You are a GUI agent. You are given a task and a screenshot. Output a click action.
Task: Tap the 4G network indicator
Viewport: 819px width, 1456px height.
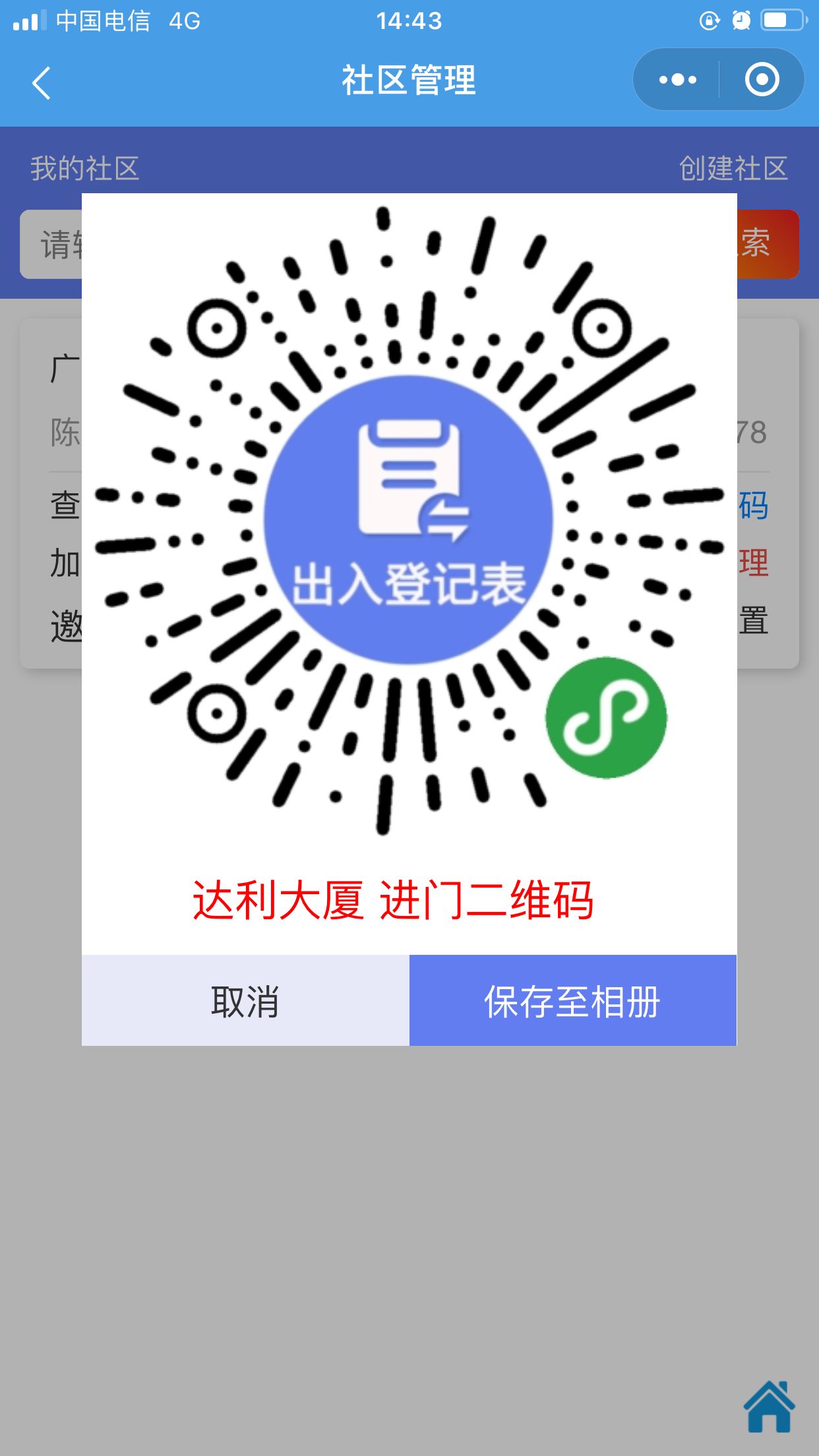tap(185, 20)
